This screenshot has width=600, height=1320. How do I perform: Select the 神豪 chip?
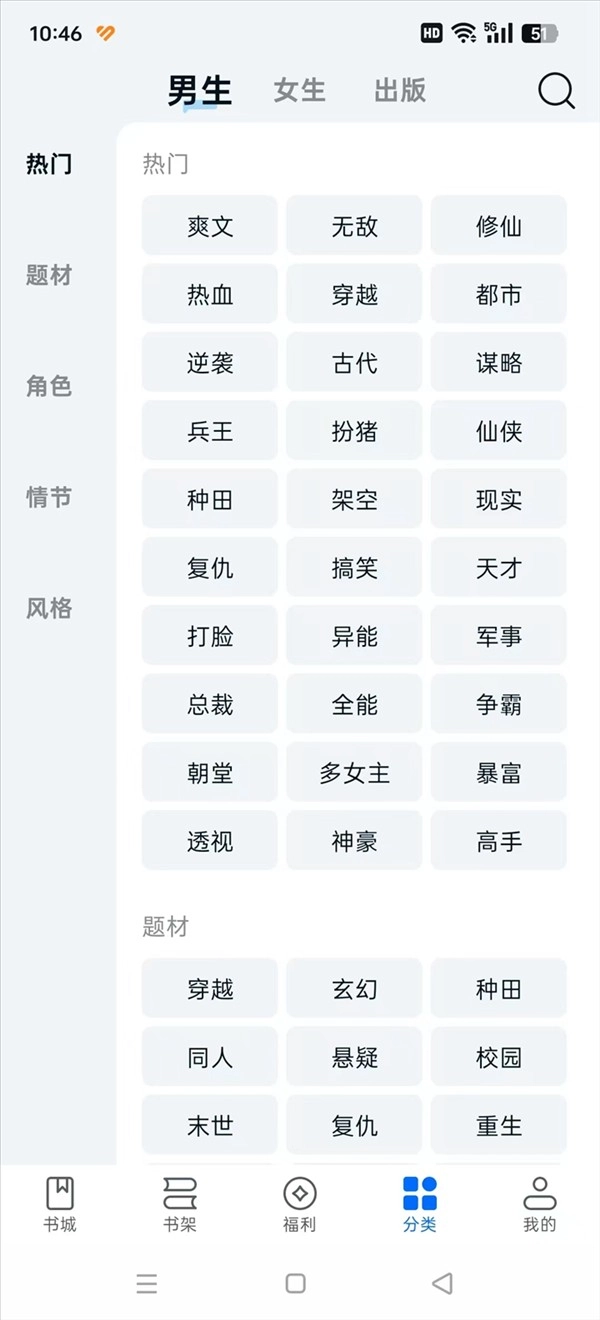(354, 841)
